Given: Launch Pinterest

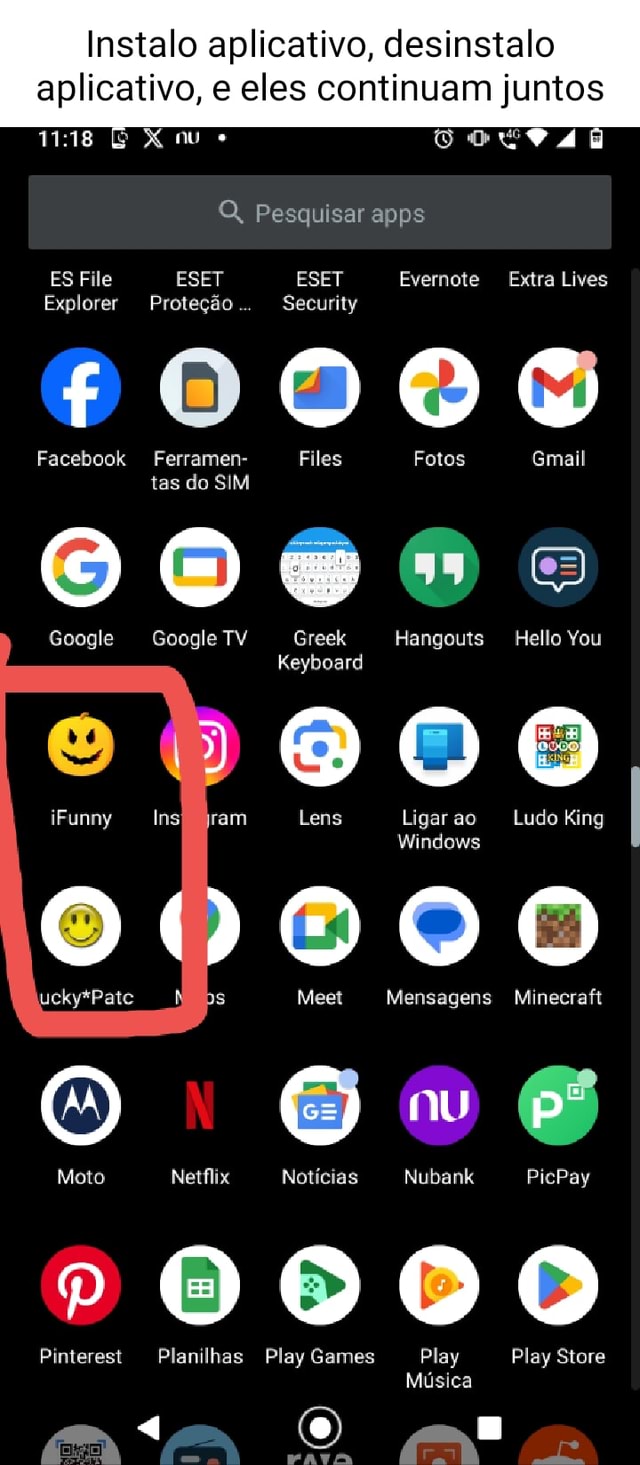Looking at the screenshot, I should pos(81,1285).
